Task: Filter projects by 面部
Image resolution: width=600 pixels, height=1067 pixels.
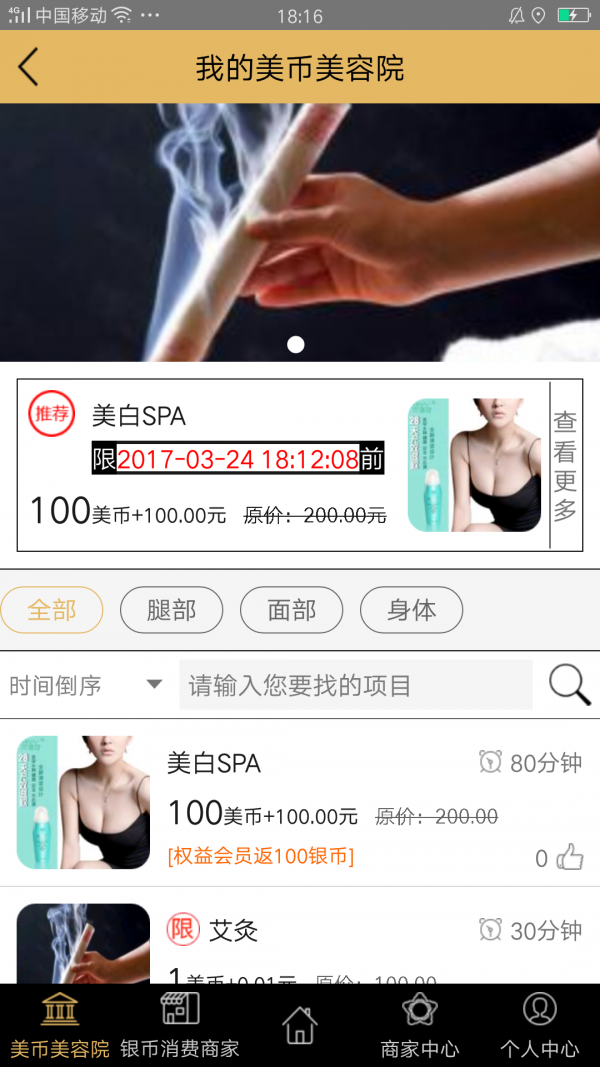Action: click(x=291, y=610)
